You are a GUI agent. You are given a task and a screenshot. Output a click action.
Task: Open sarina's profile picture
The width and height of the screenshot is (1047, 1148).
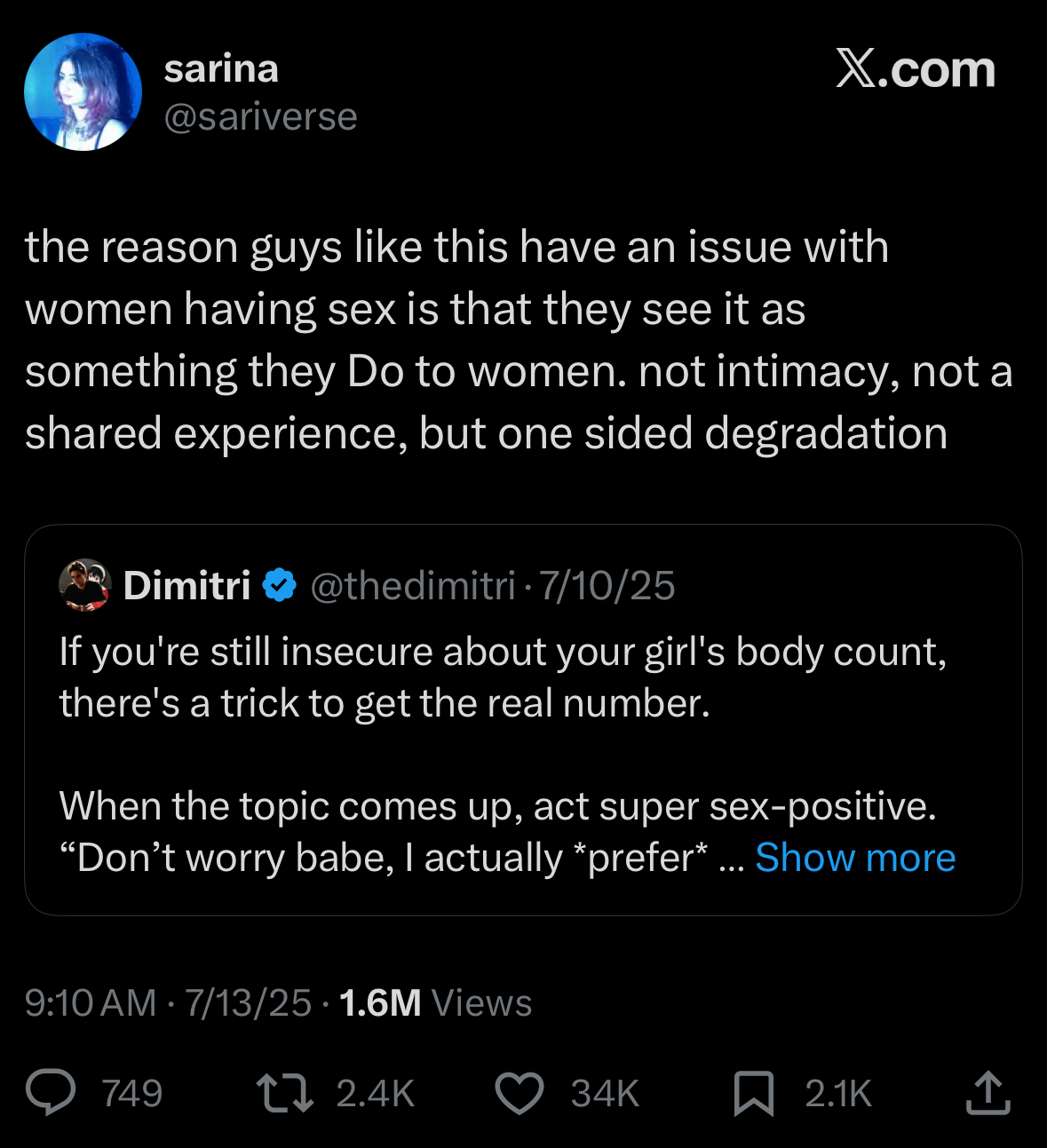83,92
